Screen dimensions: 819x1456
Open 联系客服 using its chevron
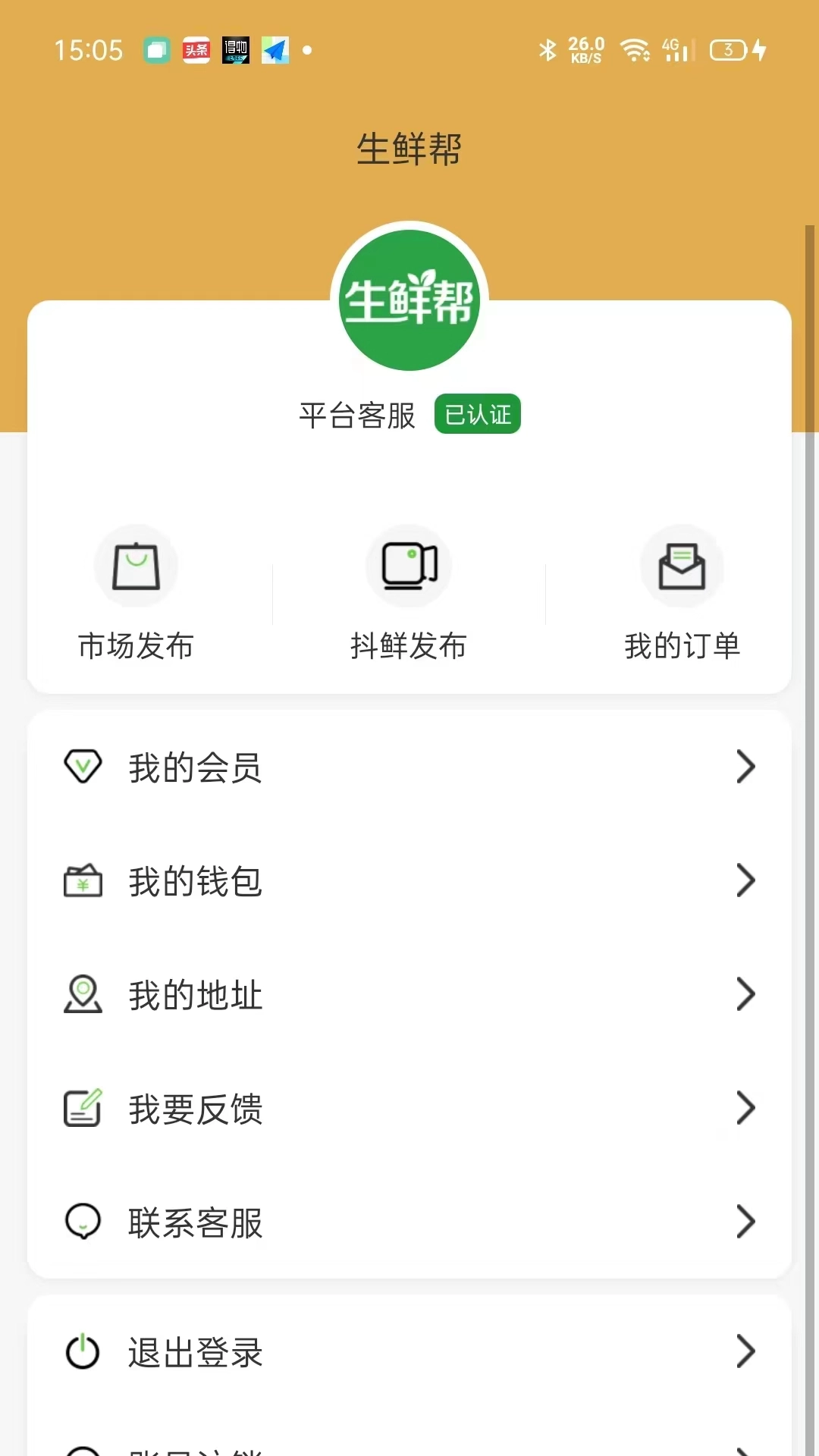748,1222
